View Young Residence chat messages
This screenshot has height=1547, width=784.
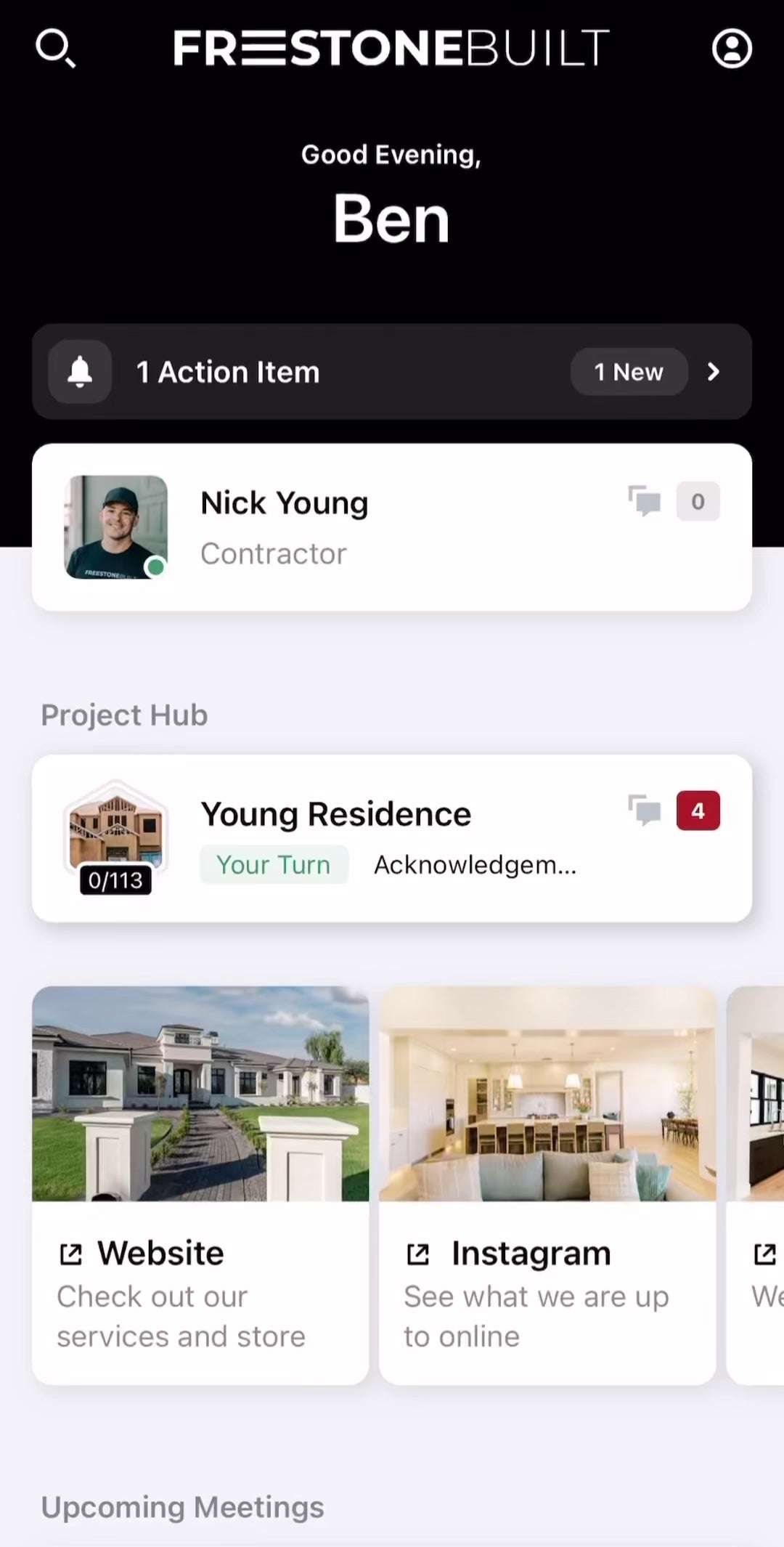[645, 811]
